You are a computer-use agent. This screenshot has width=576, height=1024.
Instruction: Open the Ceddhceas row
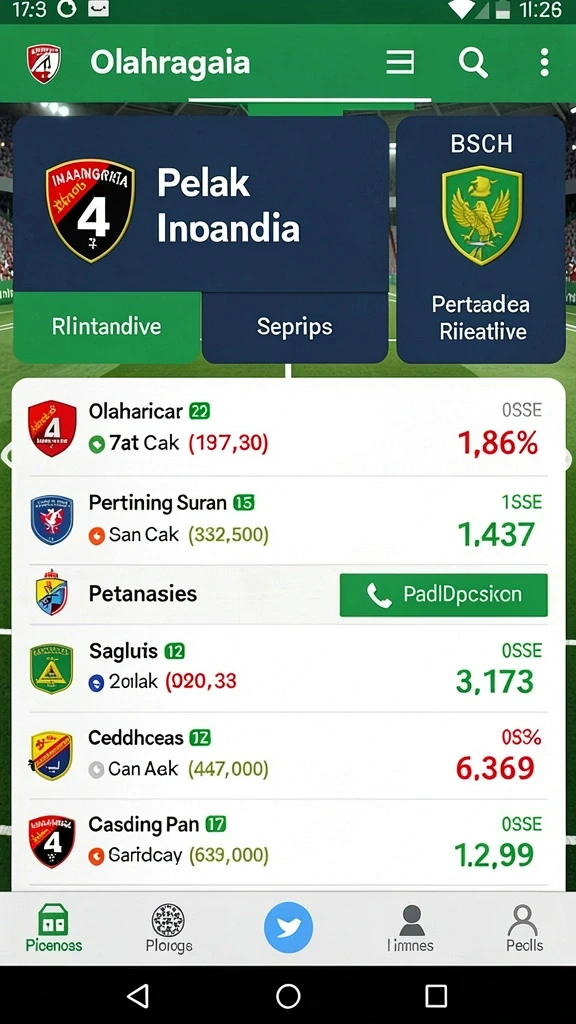point(287,754)
